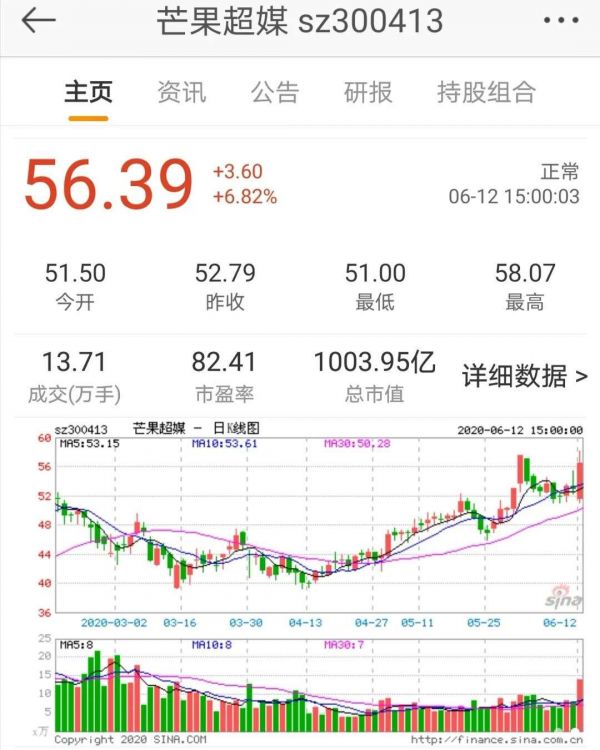Open the 公告 tab
600x750 pixels.
click(275, 93)
